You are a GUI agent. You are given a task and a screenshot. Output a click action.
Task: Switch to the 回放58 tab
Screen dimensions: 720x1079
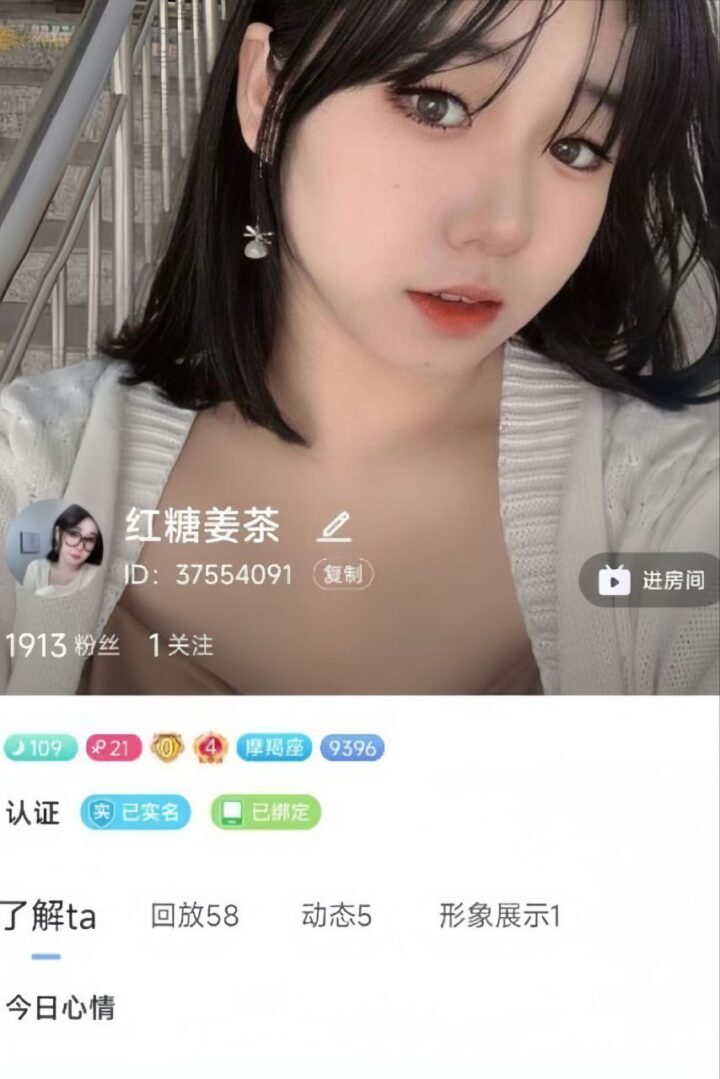[x=195, y=916]
